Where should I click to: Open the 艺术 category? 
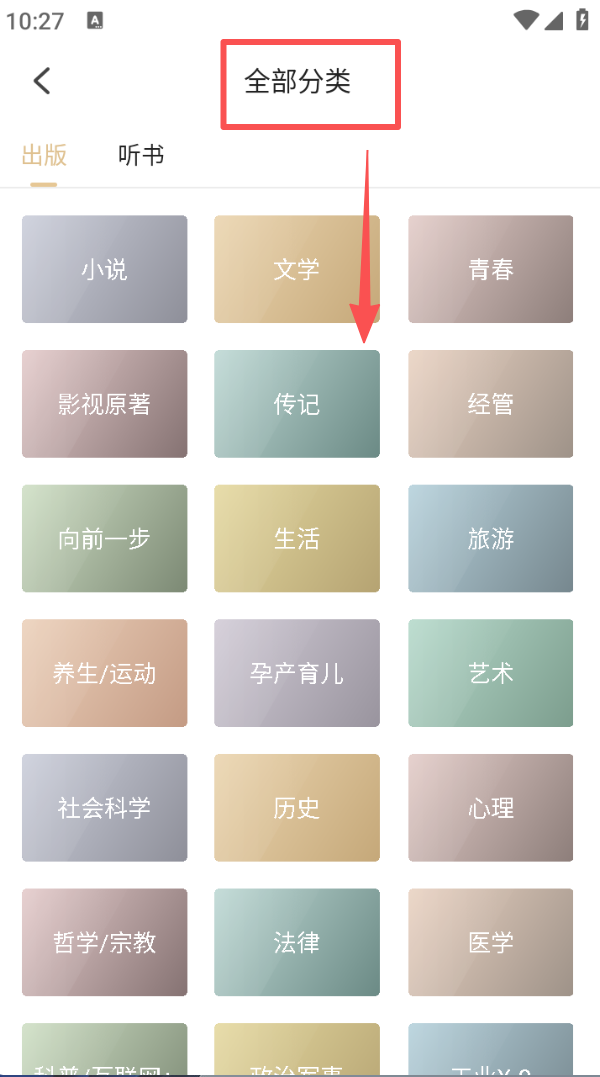[x=490, y=673]
